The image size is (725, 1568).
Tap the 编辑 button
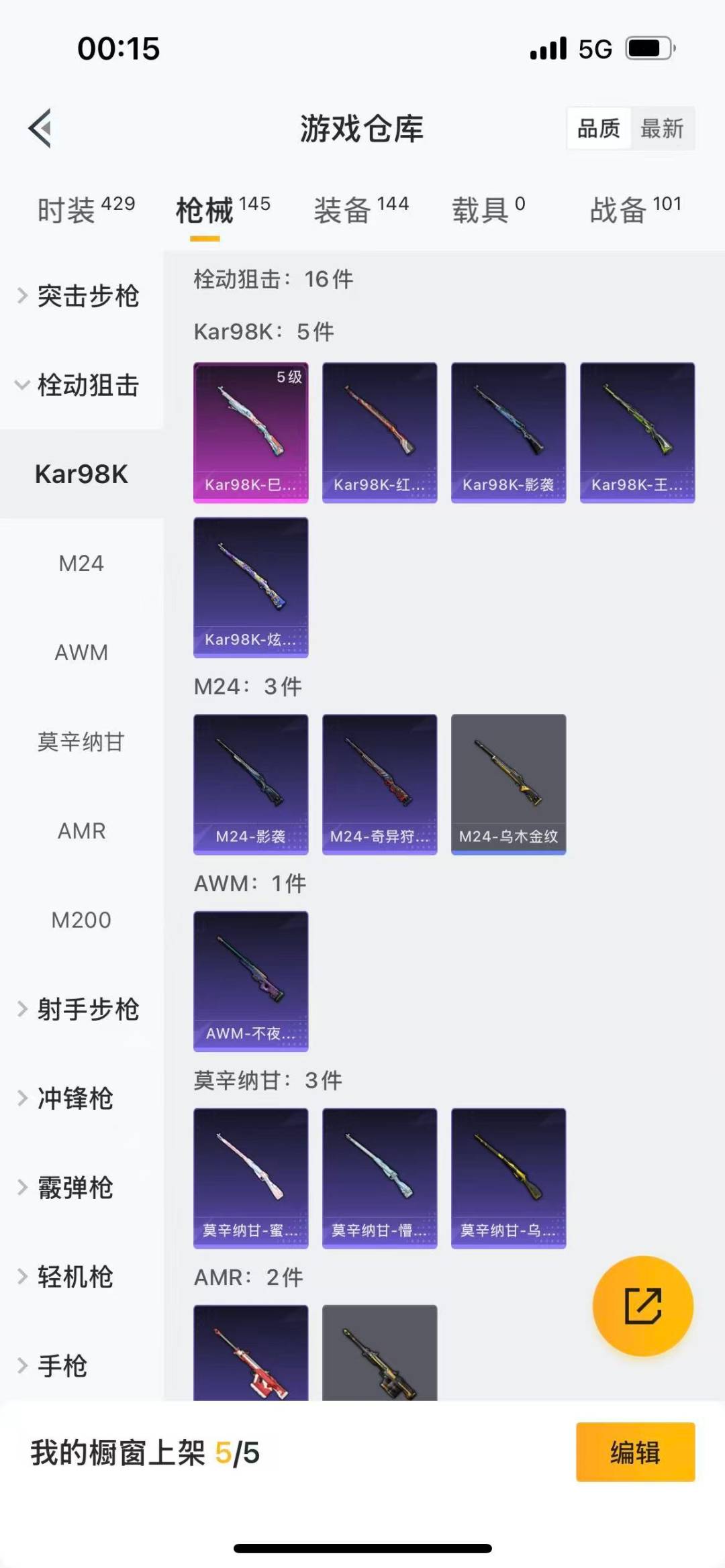[x=634, y=1452]
